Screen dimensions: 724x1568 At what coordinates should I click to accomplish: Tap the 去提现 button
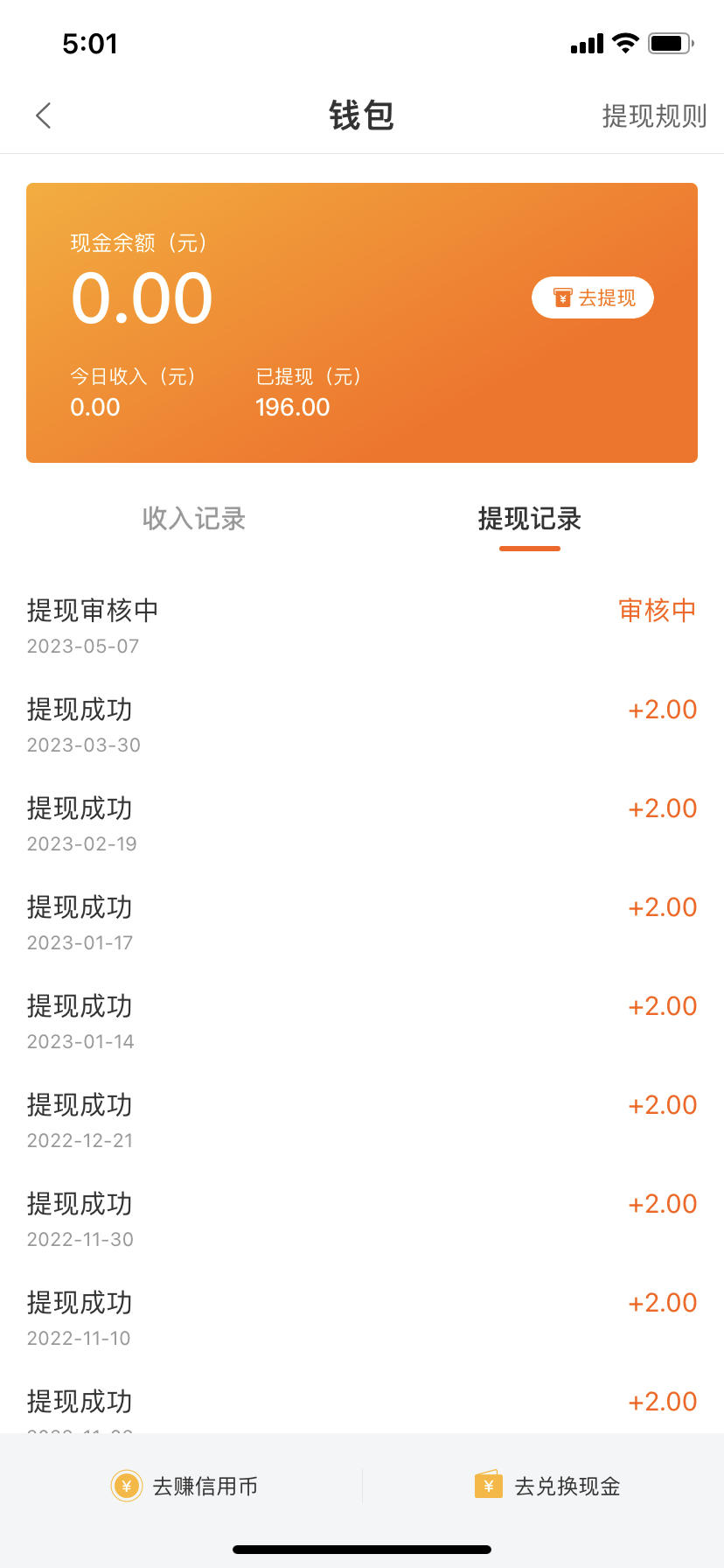click(593, 297)
